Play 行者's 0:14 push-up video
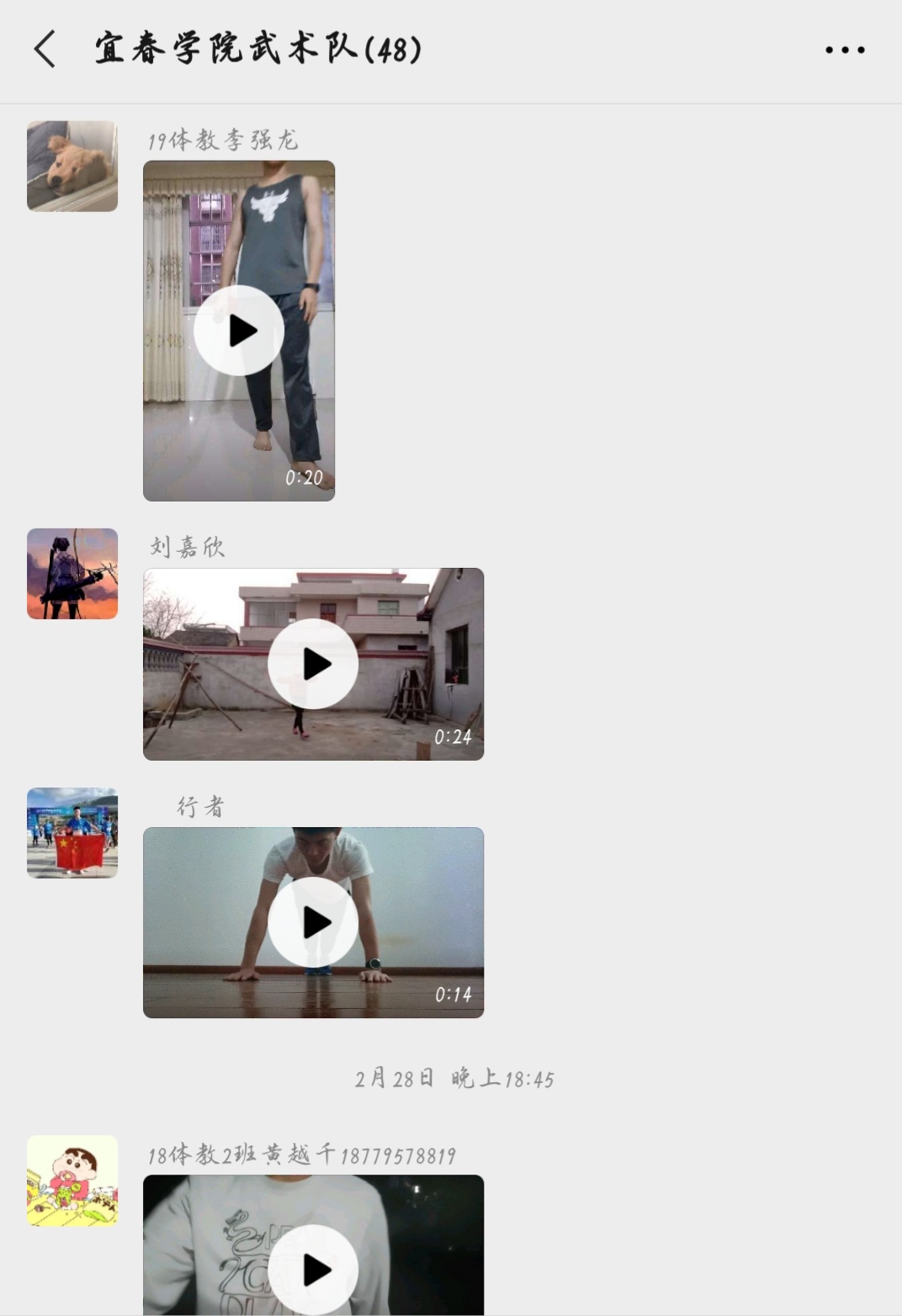902x1316 pixels. (x=313, y=922)
